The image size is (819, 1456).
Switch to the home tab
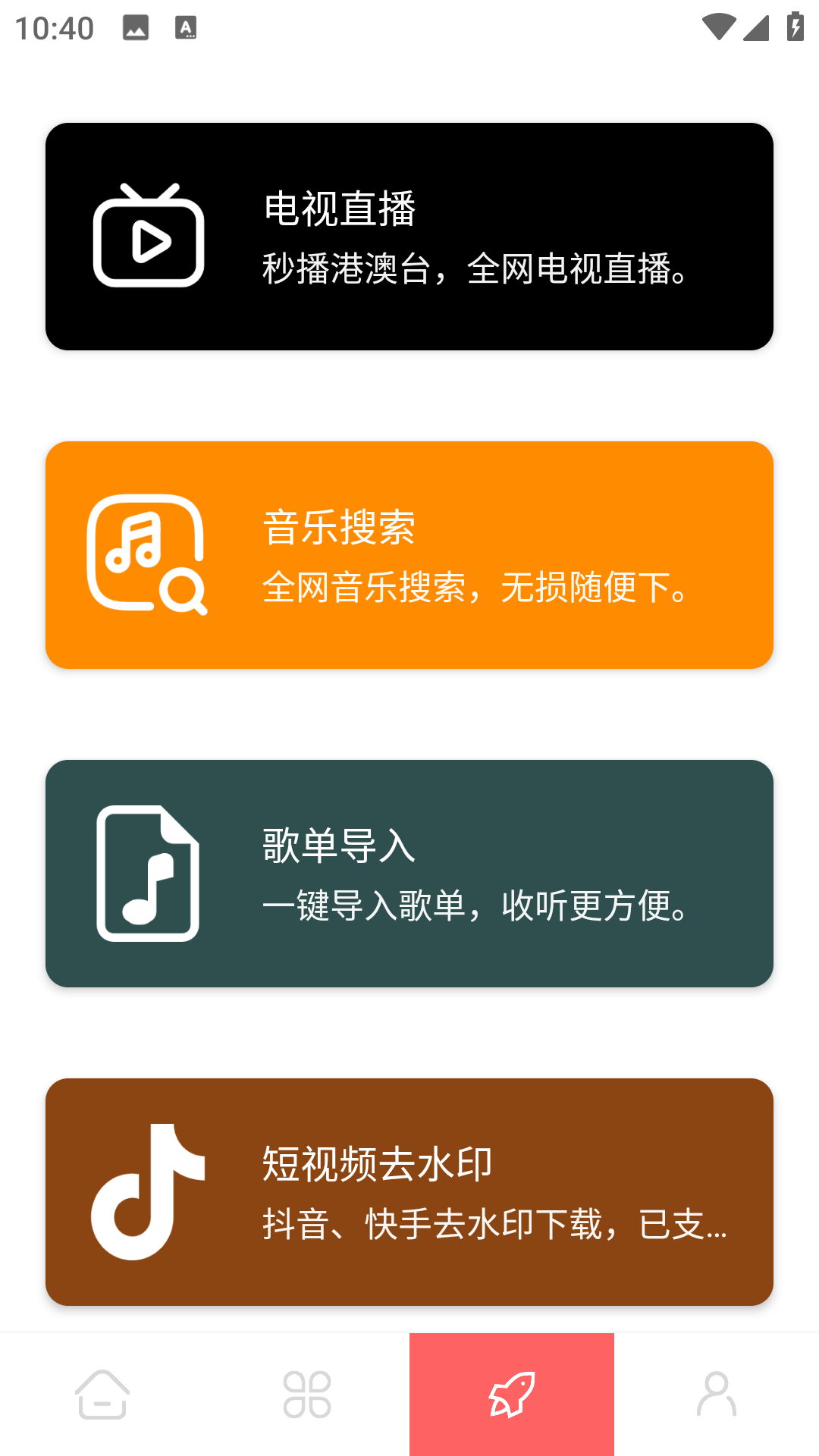pyautogui.click(x=102, y=1394)
